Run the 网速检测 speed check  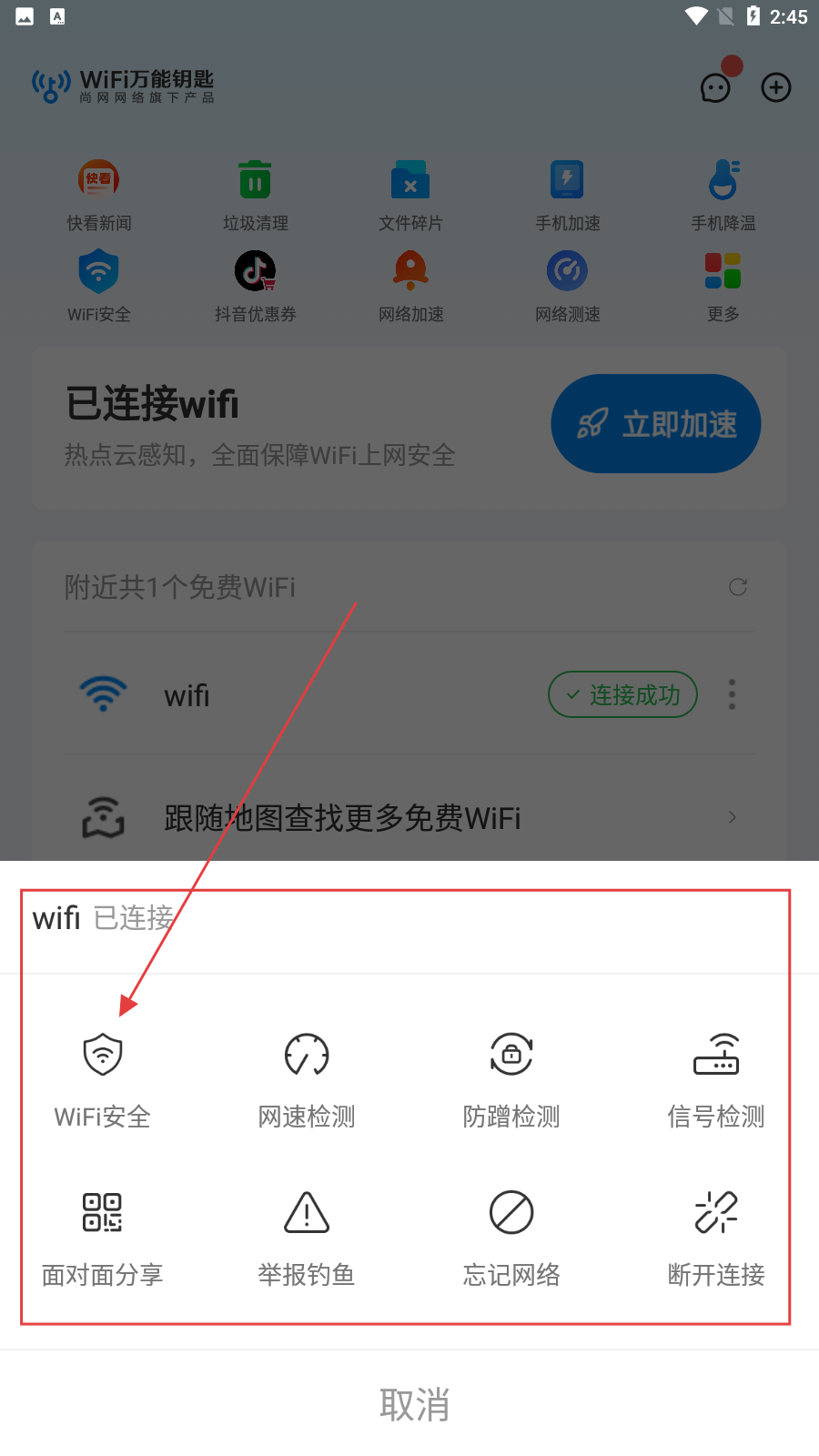[307, 1078]
